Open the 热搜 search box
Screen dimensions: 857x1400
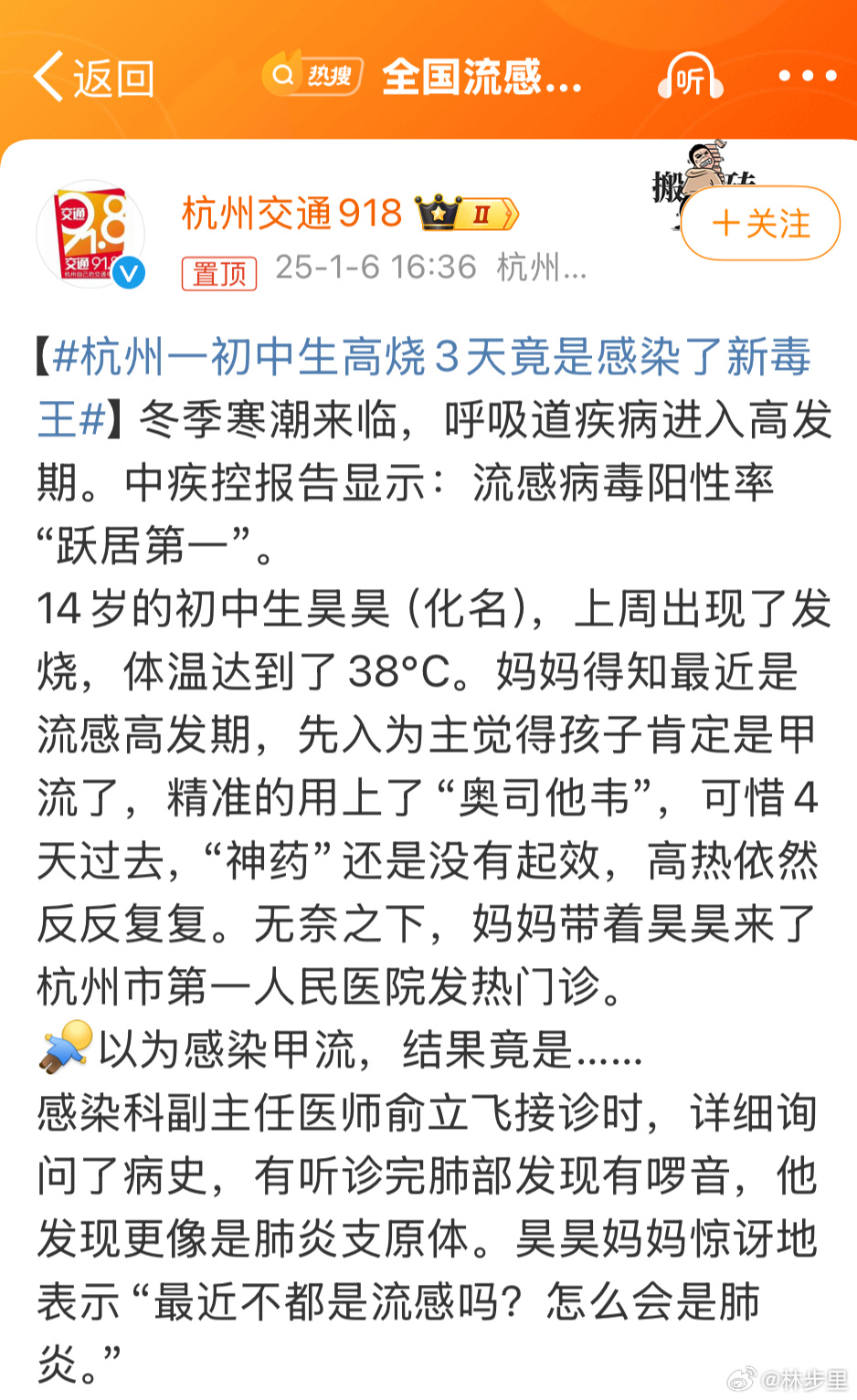312,76
